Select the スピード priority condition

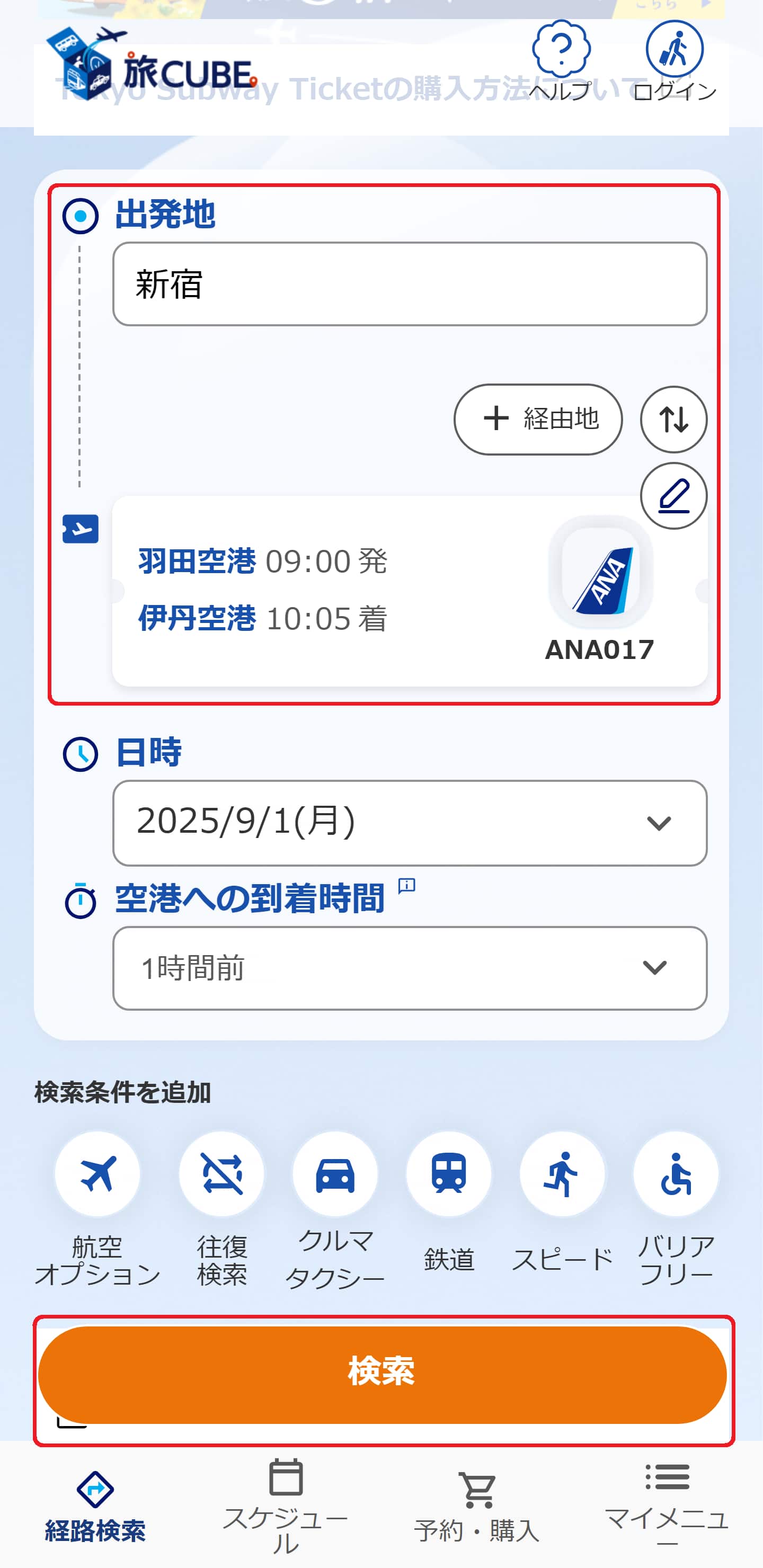tap(562, 1175)
